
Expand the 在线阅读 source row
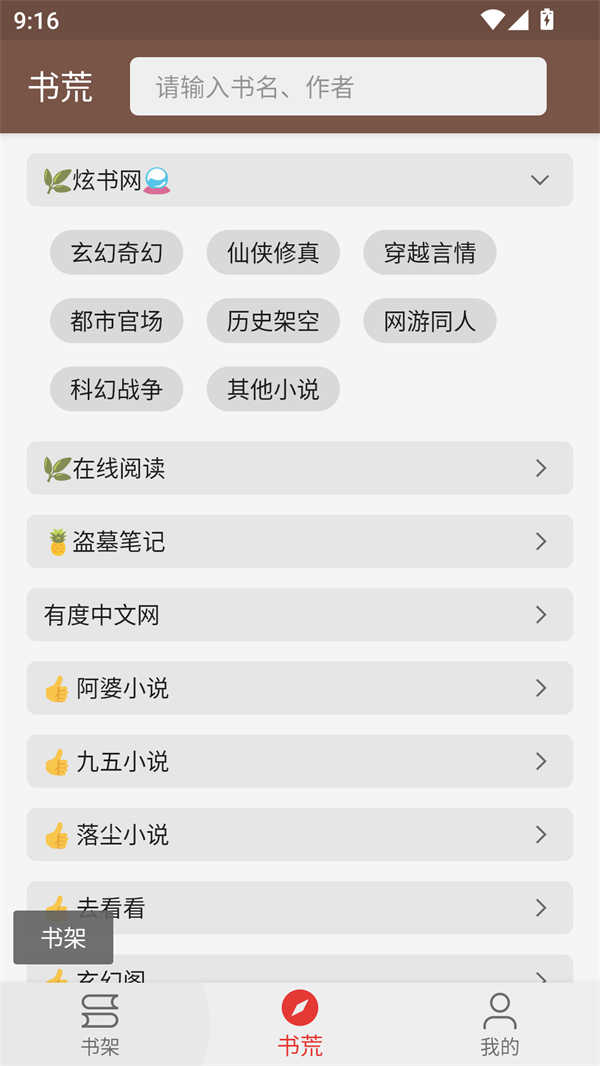[300, 468]
